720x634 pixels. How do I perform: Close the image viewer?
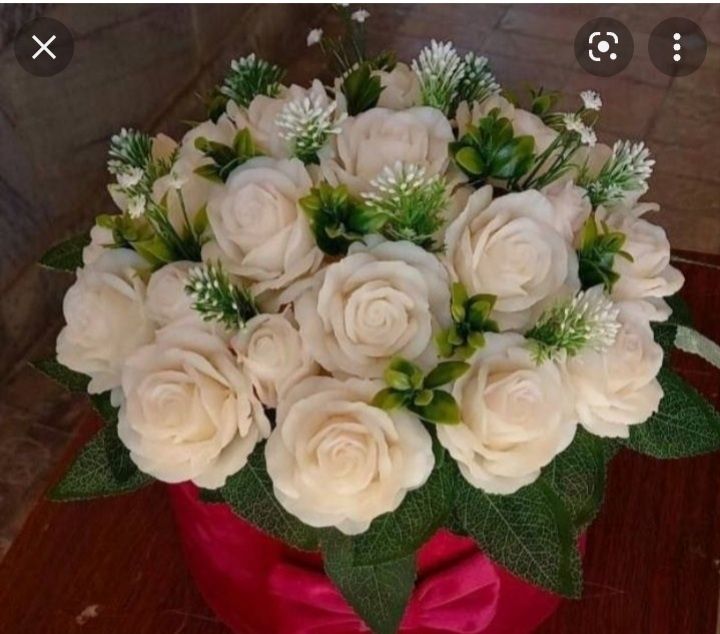pyautogui.click(x=44, y=47)
